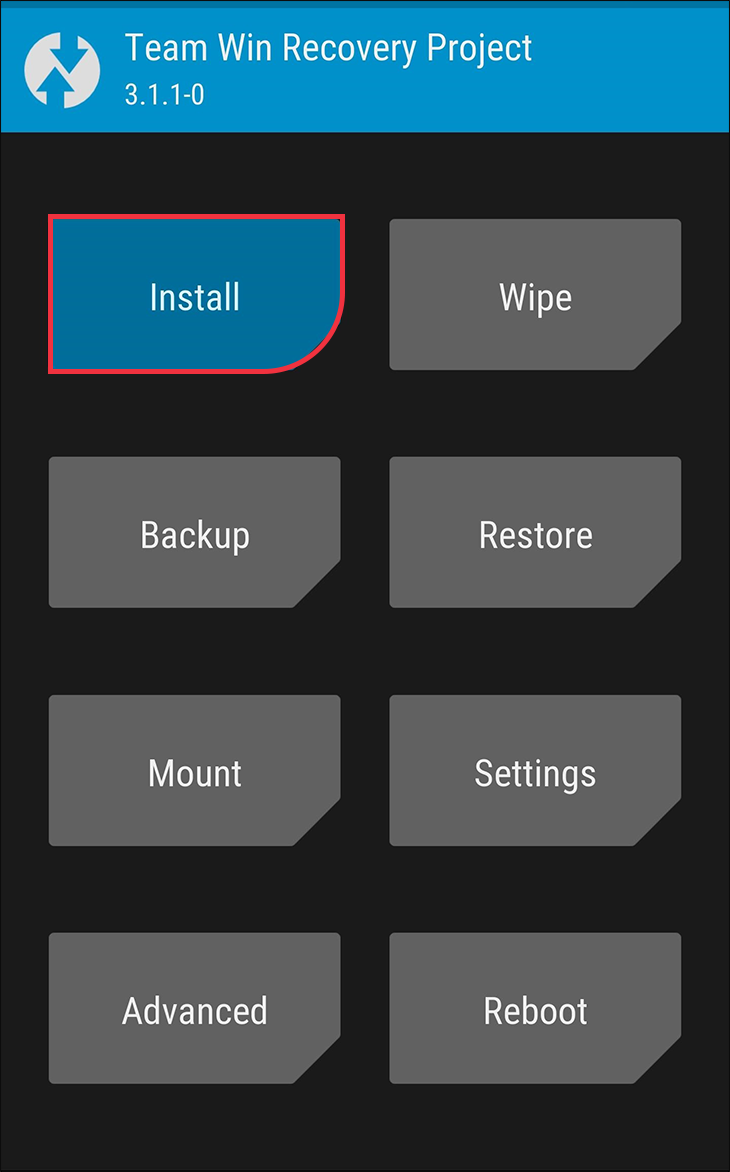Open the Wipe menu

point(535,296)
